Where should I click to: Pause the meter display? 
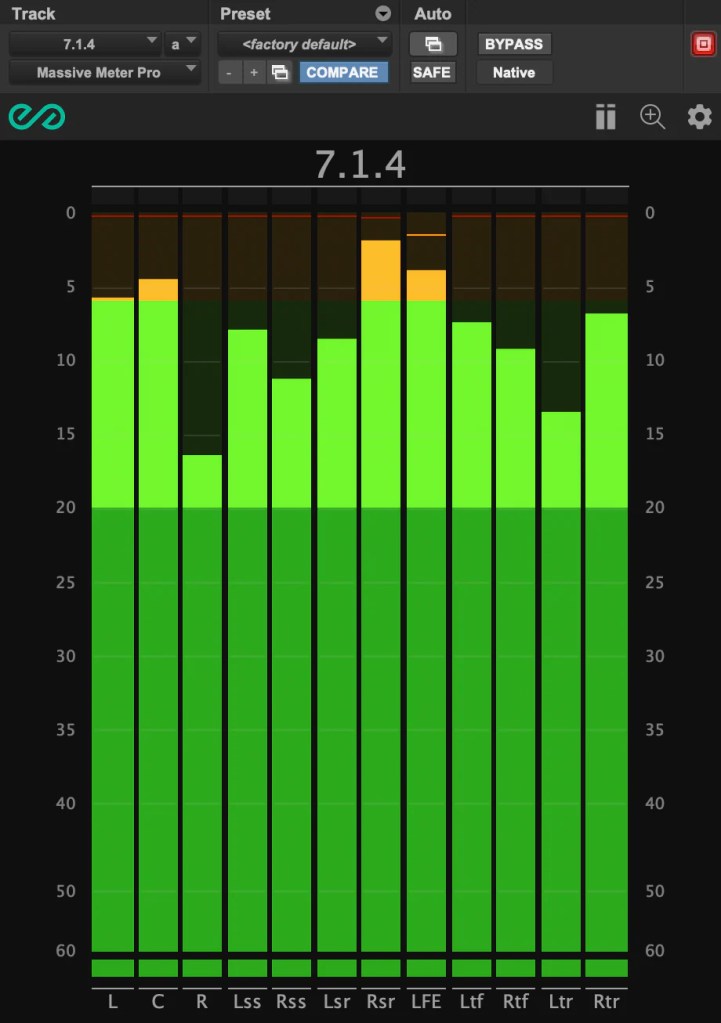(x=605, y=117)
